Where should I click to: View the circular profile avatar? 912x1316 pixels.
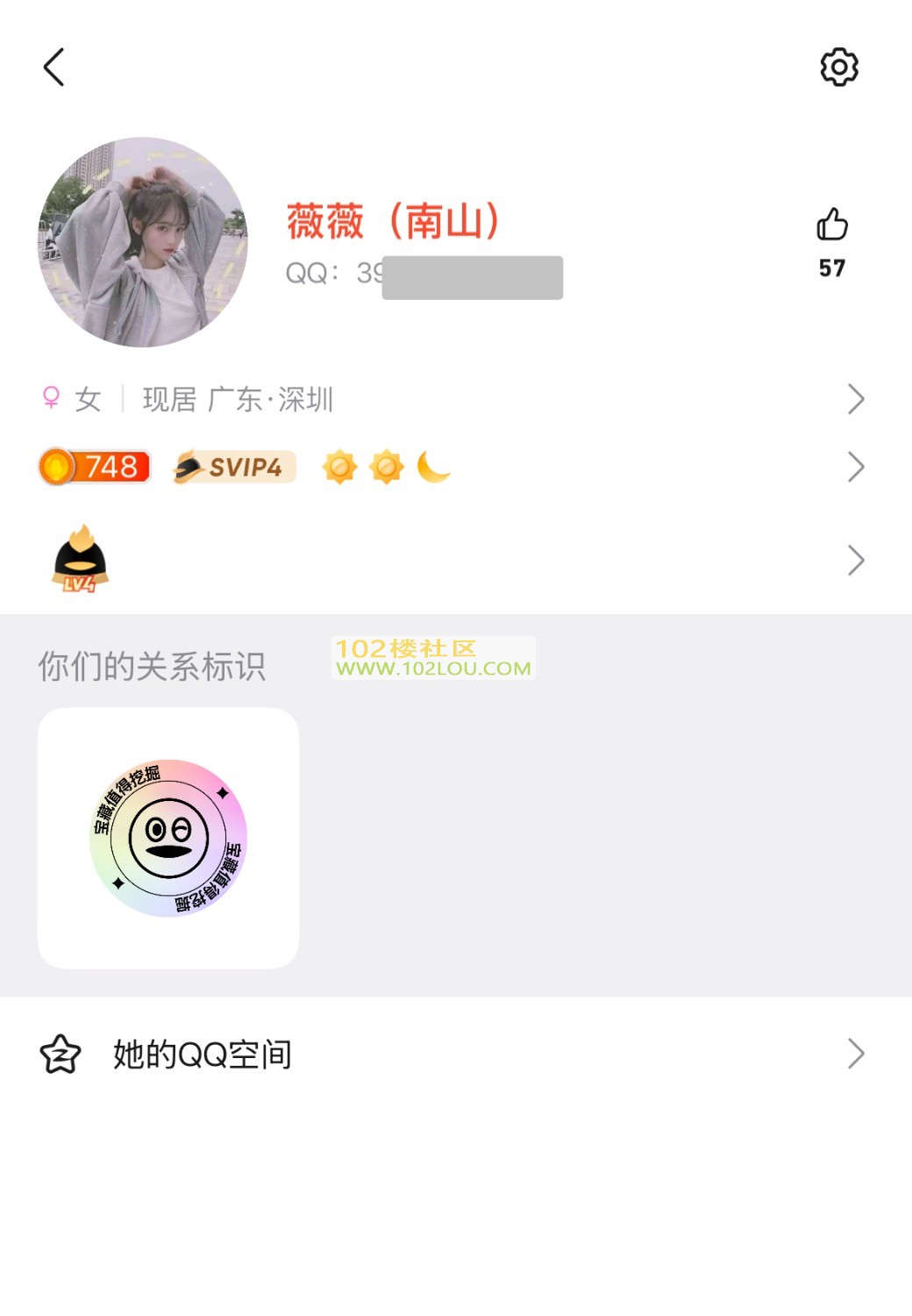coord(143,242)
